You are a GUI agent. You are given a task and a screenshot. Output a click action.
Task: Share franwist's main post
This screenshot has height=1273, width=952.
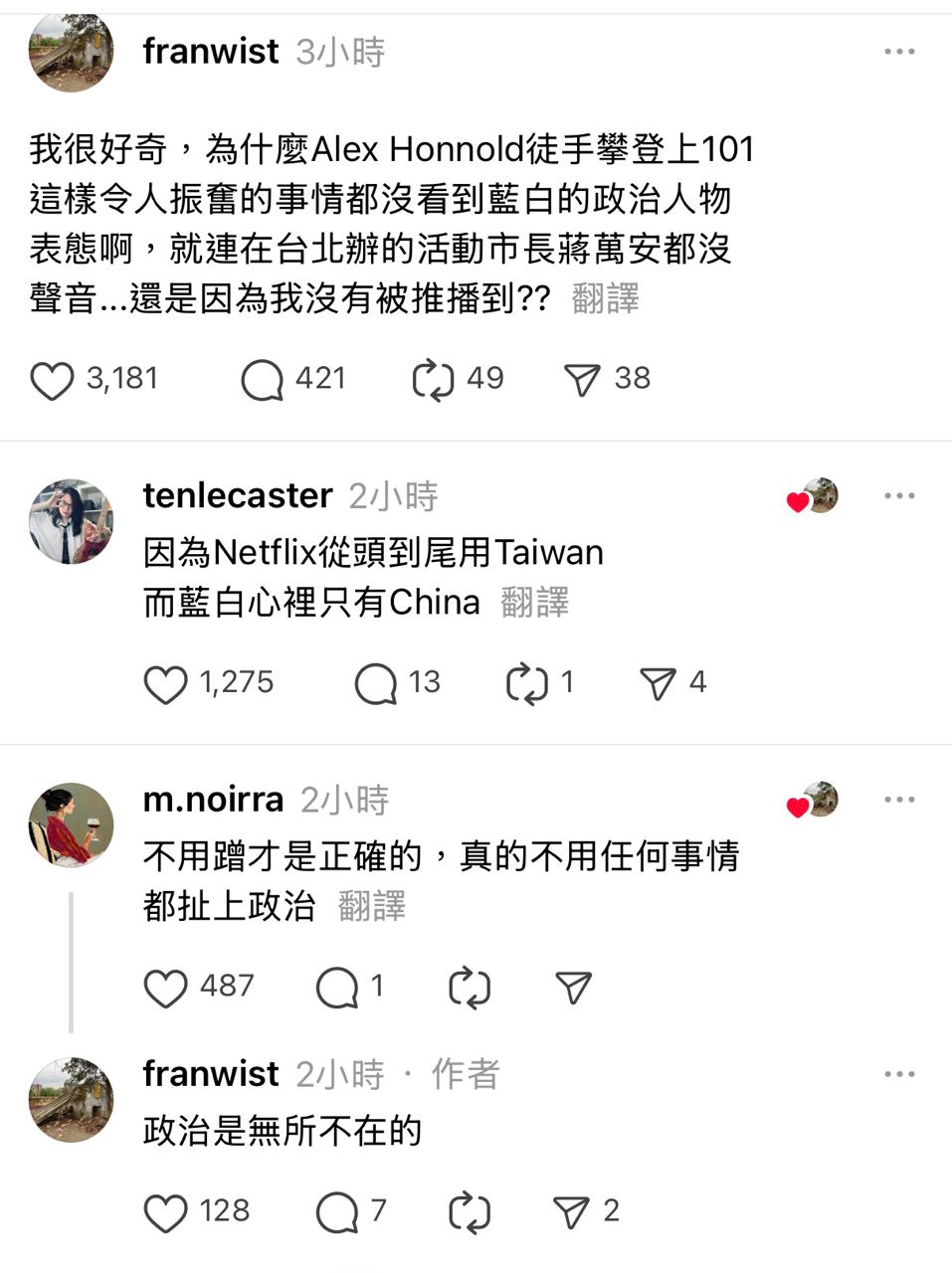coord(582,381)
